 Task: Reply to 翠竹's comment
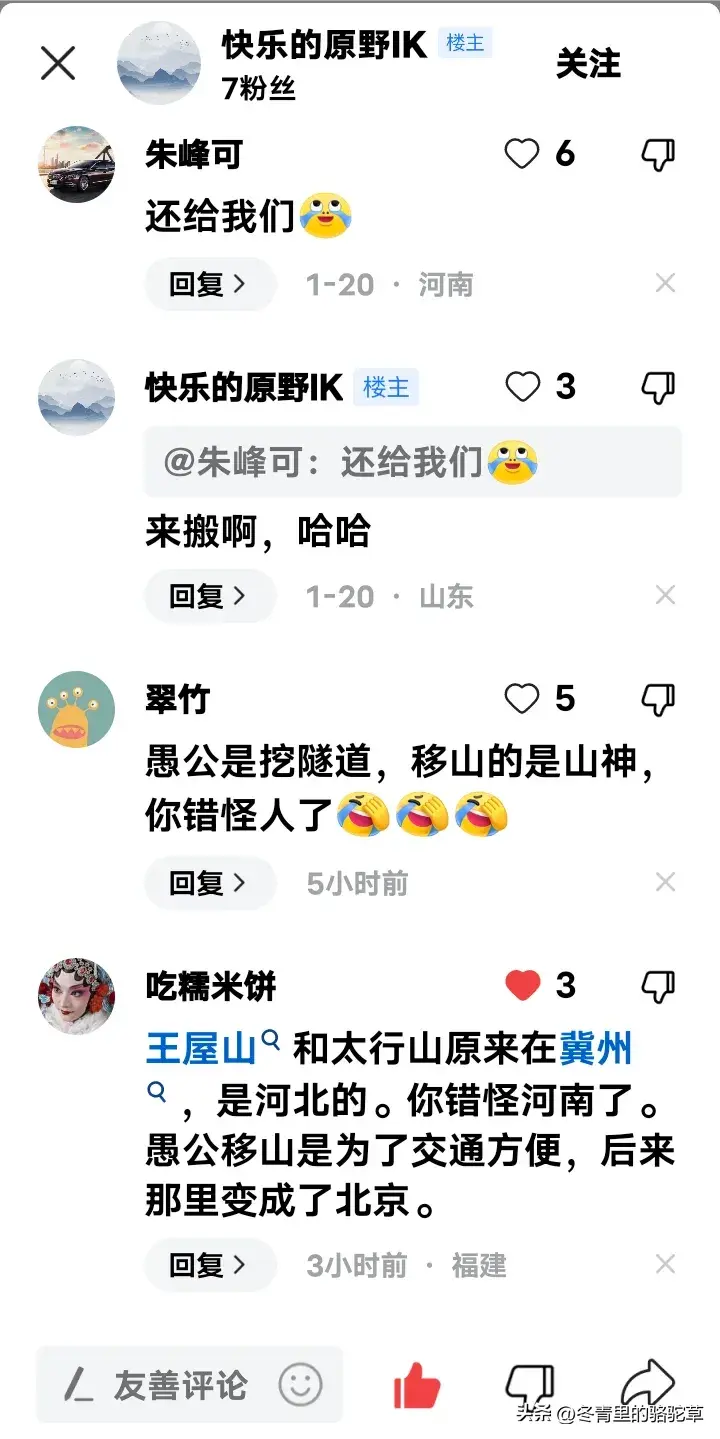[208, 883]
